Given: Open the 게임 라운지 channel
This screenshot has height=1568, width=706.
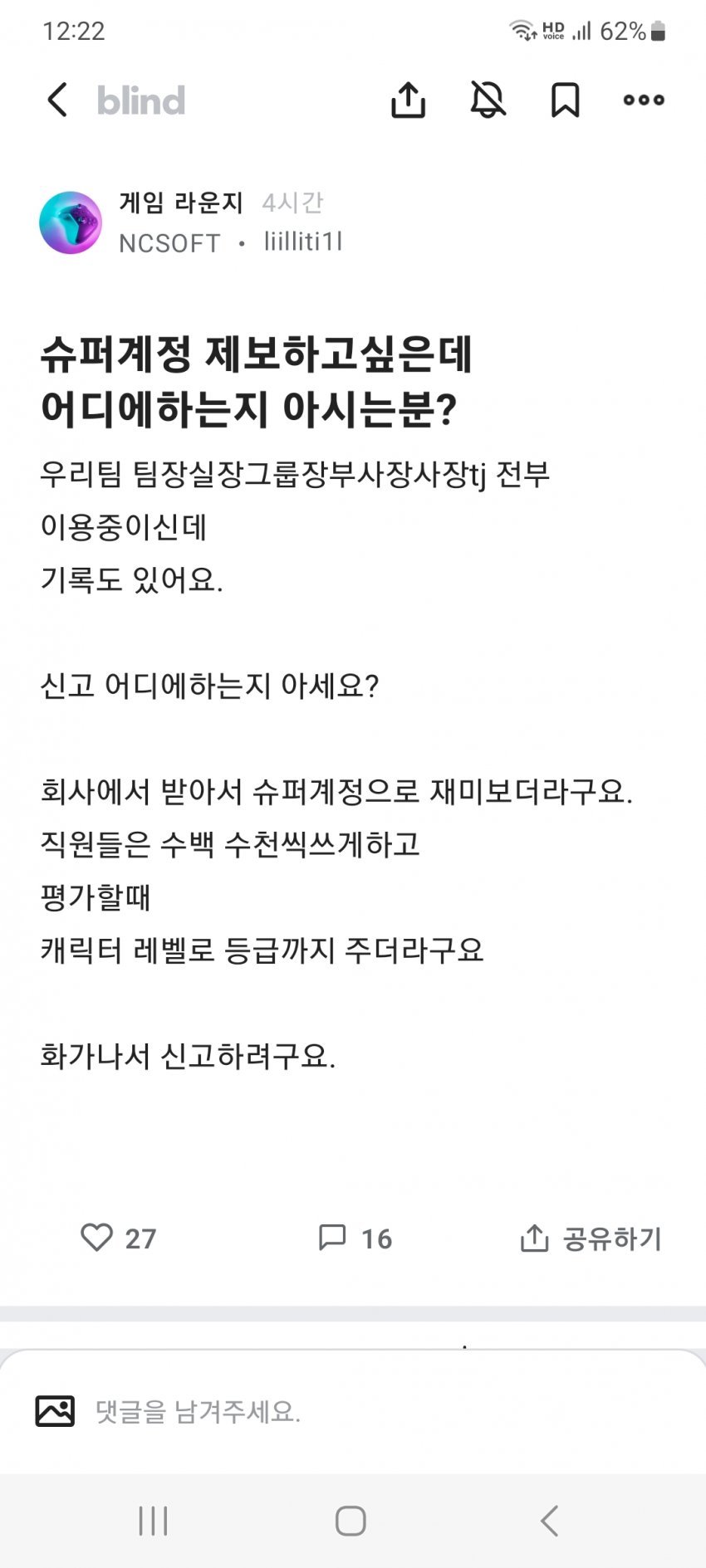Looking at the screenshot, I should click(181, 203).
